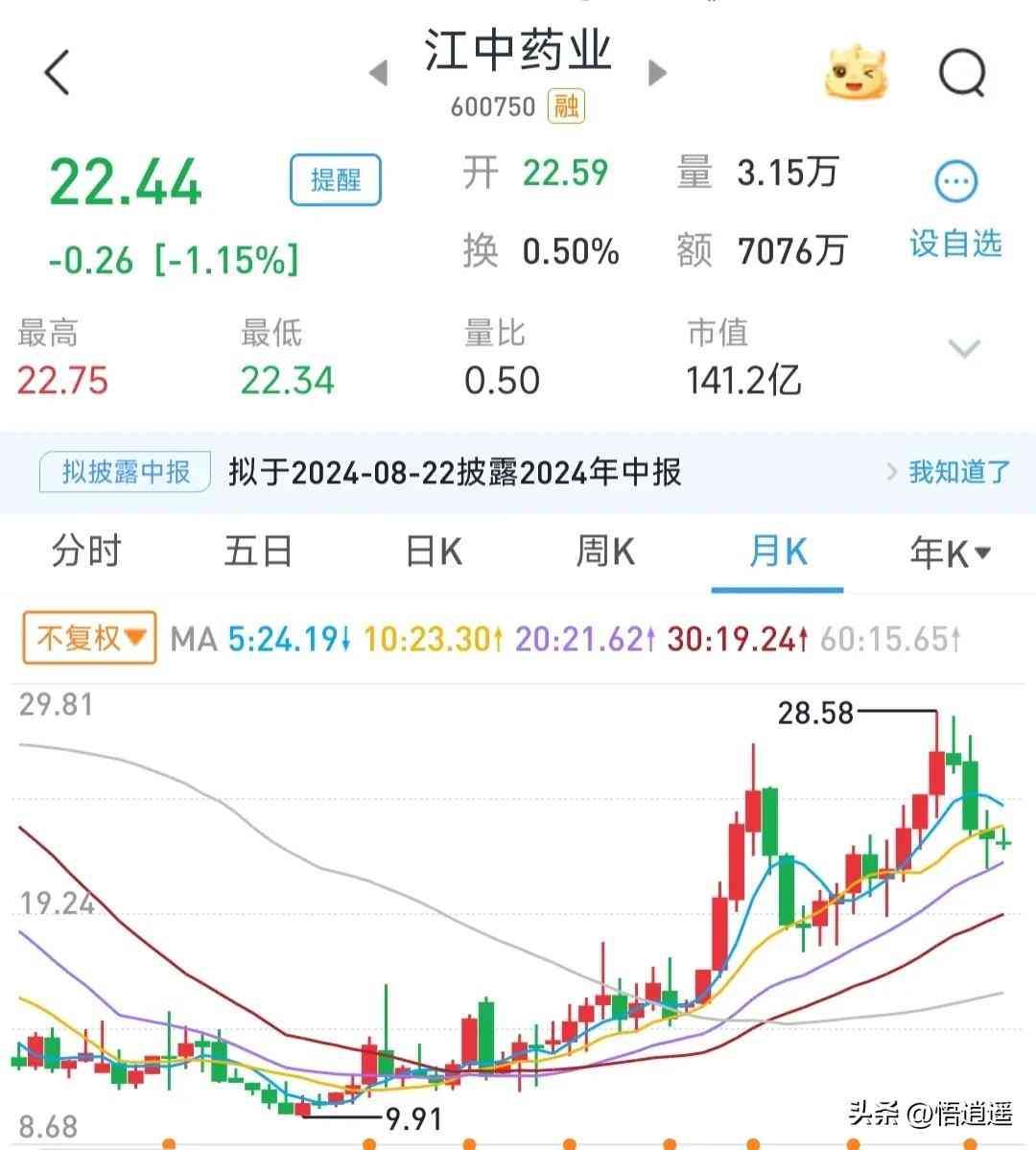Select the 月K chart tab
This screenshot has width=1036, height=1150.
[x=778, y=552]
